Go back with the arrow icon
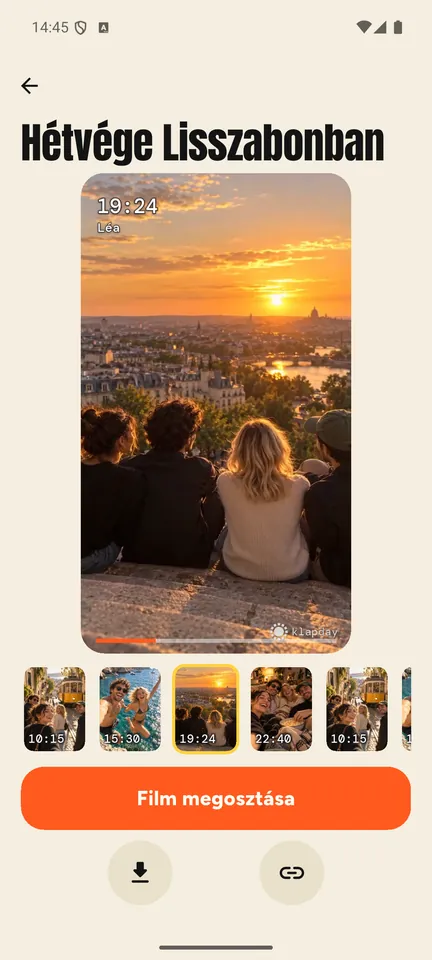The width and height of the screenshot is (432, 960). click(29, 86)
